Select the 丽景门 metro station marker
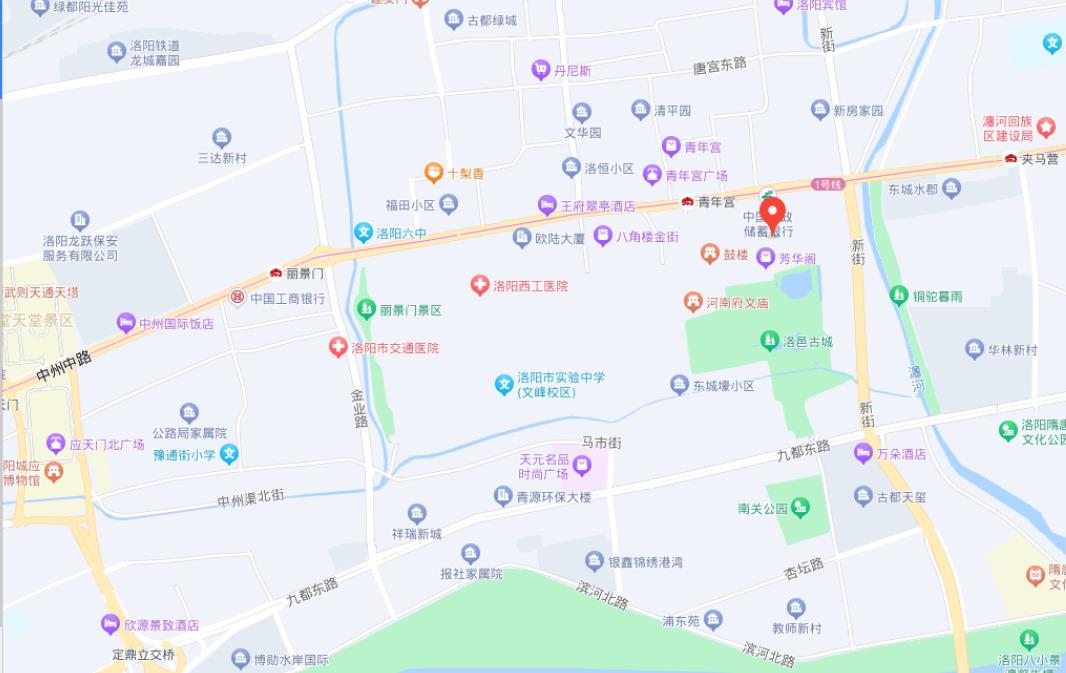This screenshot has width=1066, height=673. point(275,273)
